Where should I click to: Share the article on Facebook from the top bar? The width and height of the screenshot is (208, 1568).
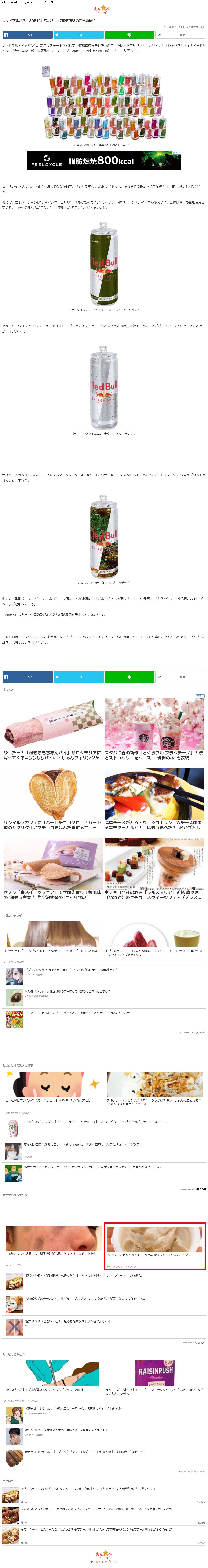click(x=27, y=35)
